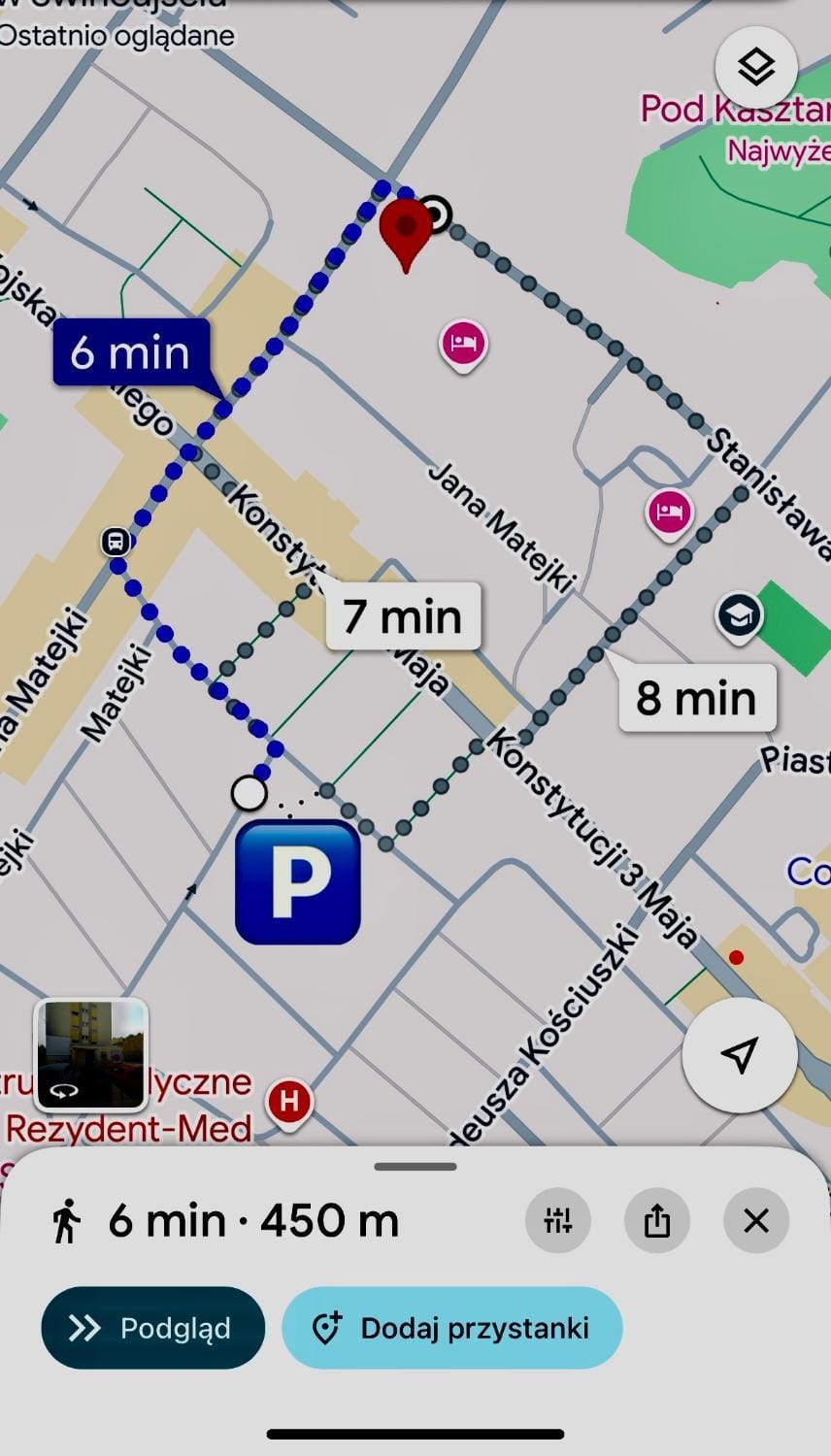Center map with the compass navigation arrow
The height and width of the screenshot is (1456, 831).
740,1056
